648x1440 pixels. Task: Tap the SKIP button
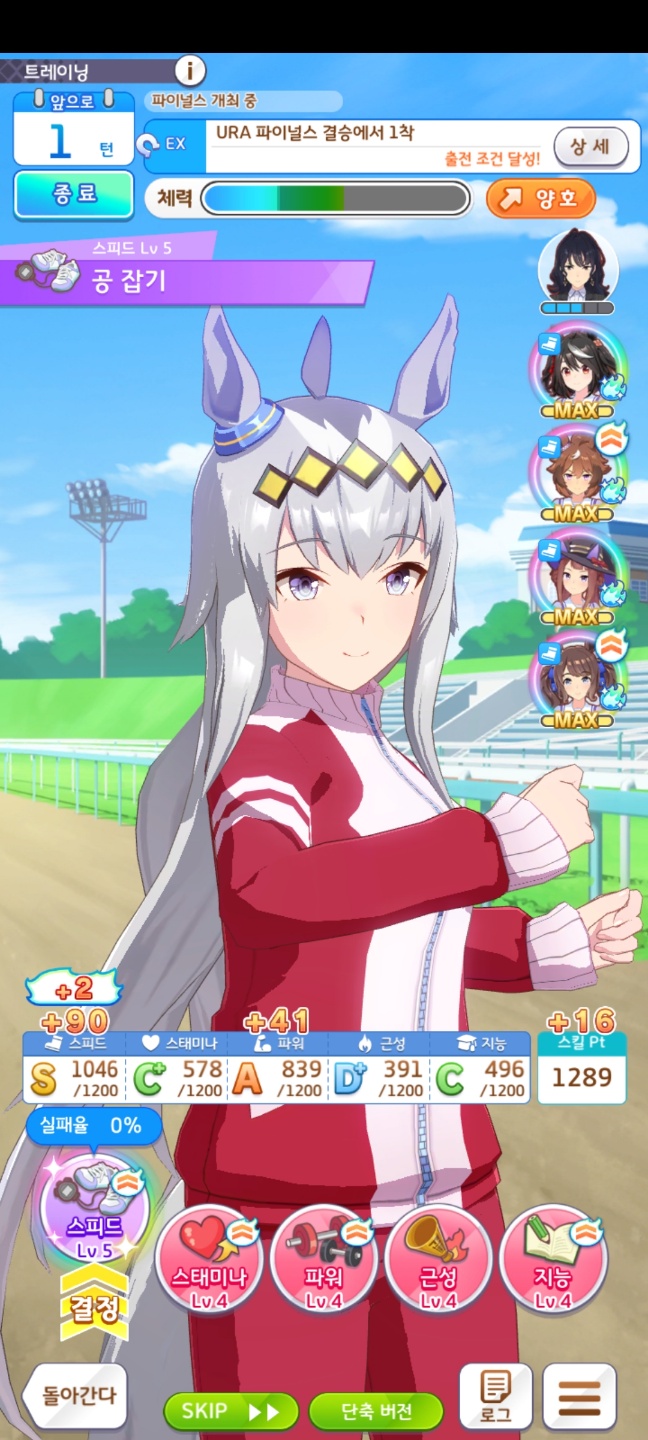231,1411
